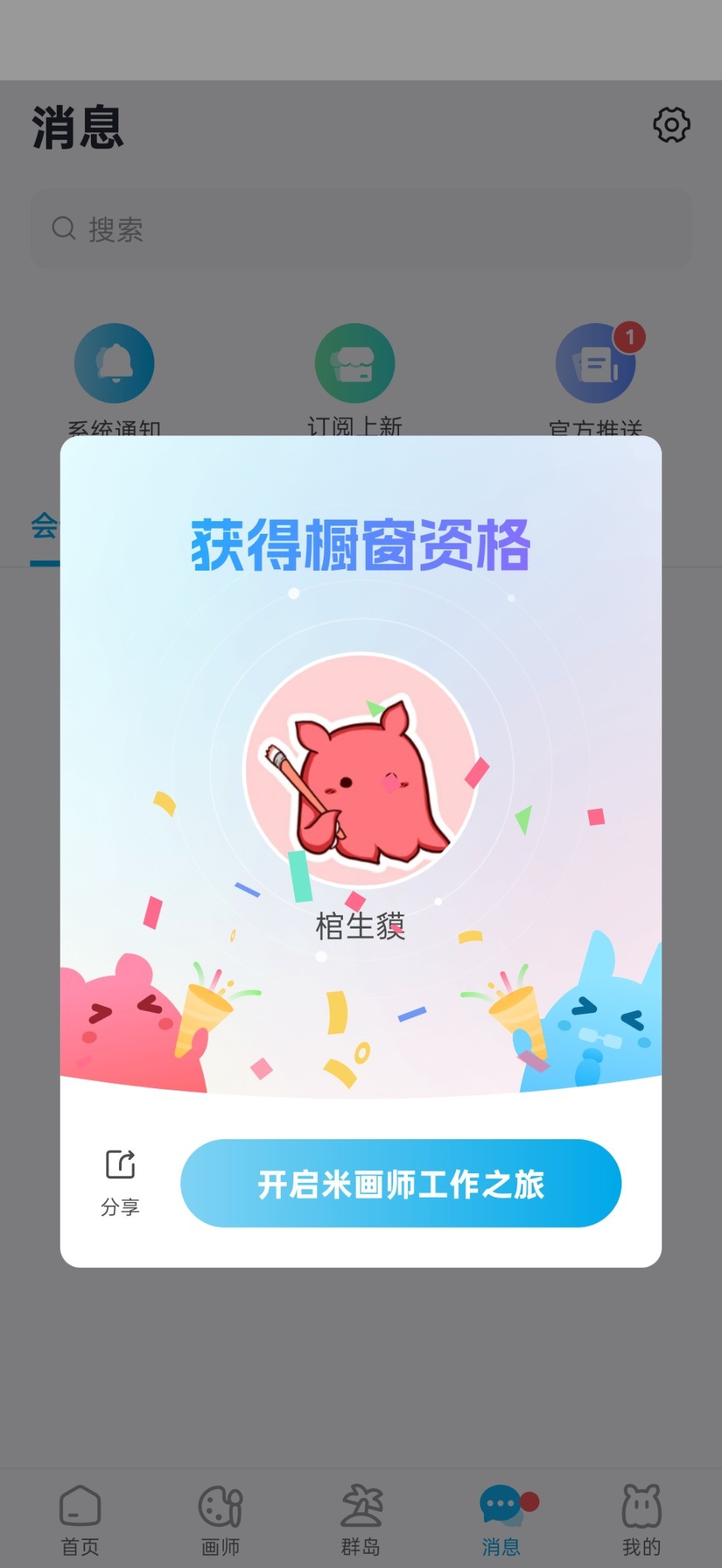Open 系统通知 notifications
The width and height of the screenshot is (722, 1568).
click(115, 379)
